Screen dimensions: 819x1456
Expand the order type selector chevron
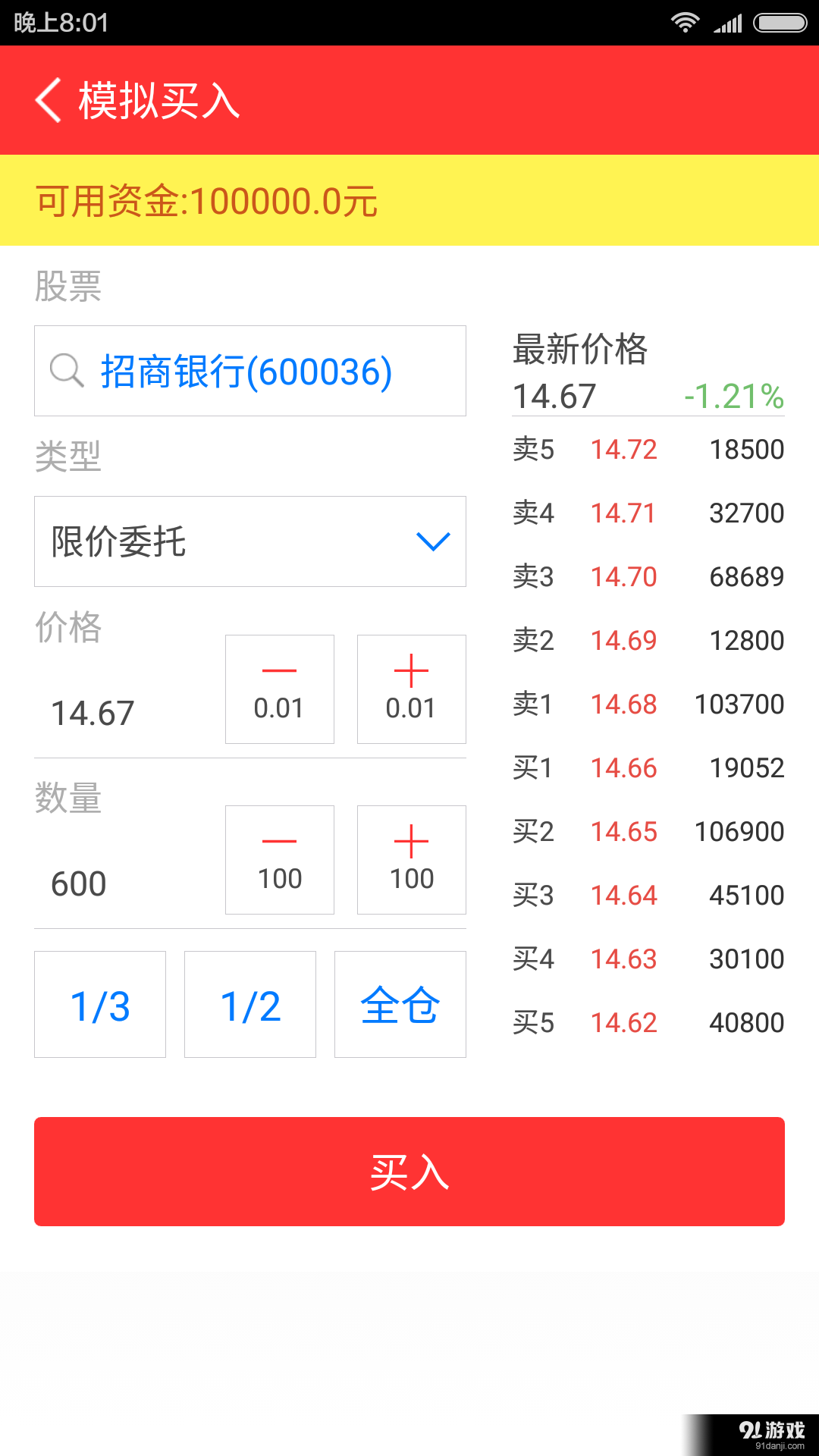click(431, 541)
